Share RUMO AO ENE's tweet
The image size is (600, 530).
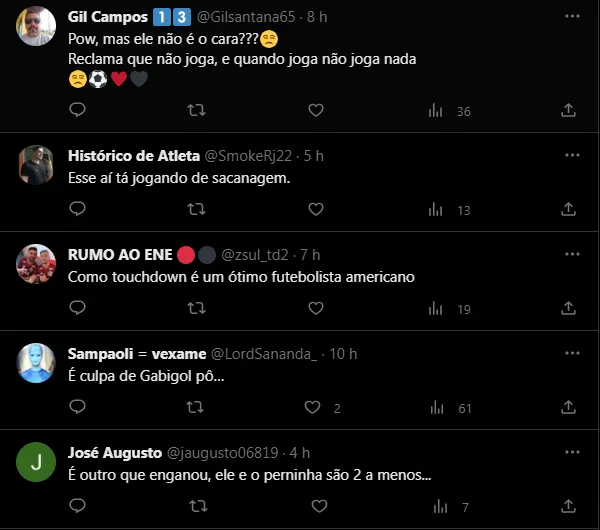pyautogui.click(x=569, y=309)
